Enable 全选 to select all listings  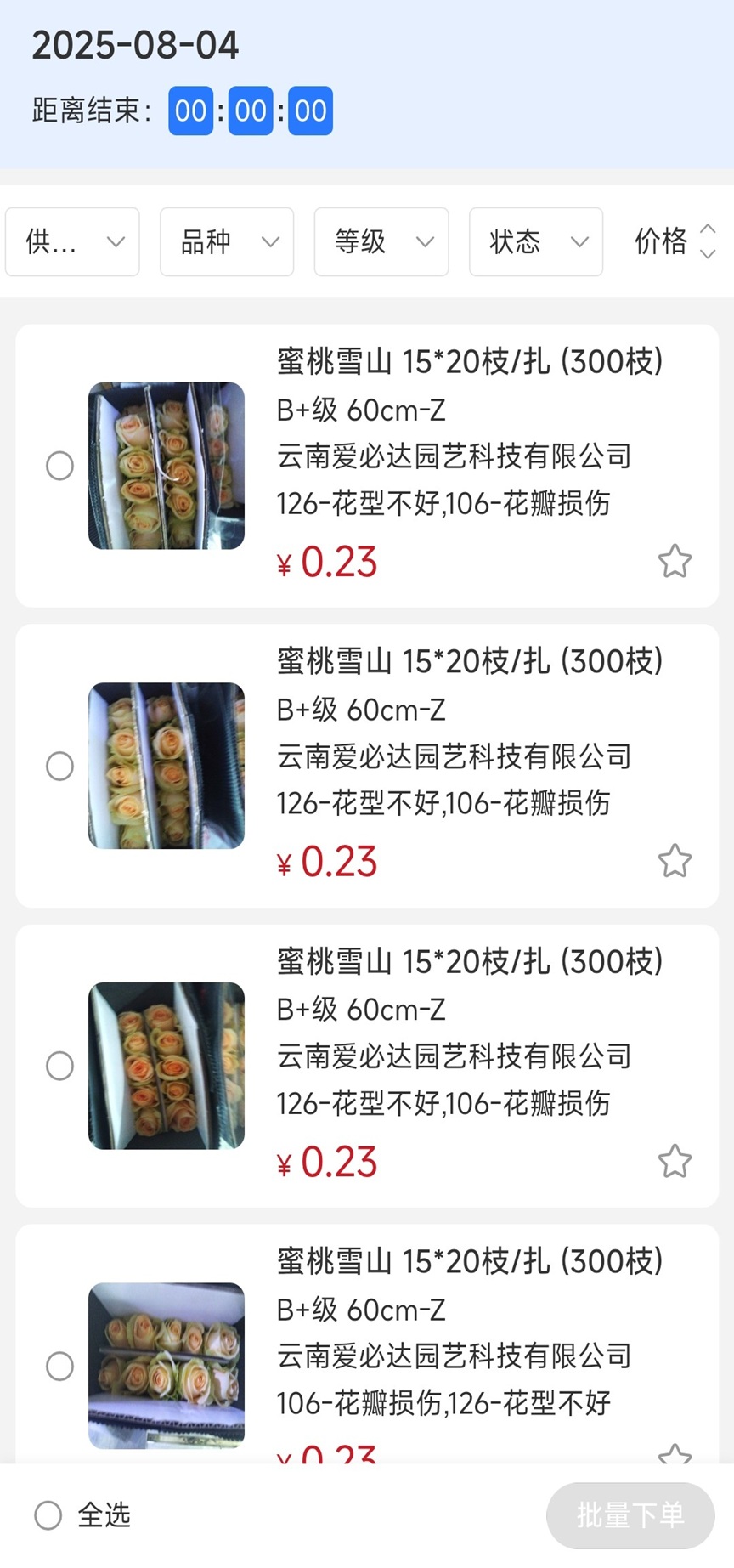[x=48, y=1514]
